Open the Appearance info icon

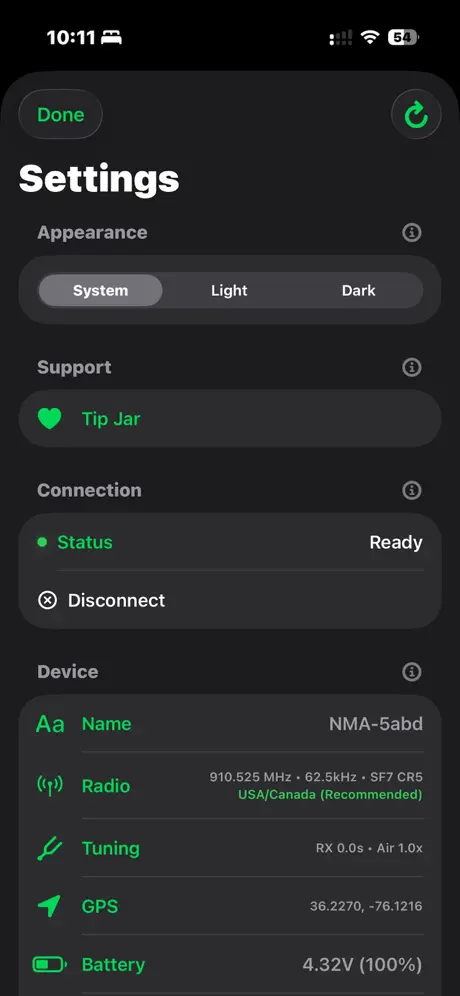[412, 232]
